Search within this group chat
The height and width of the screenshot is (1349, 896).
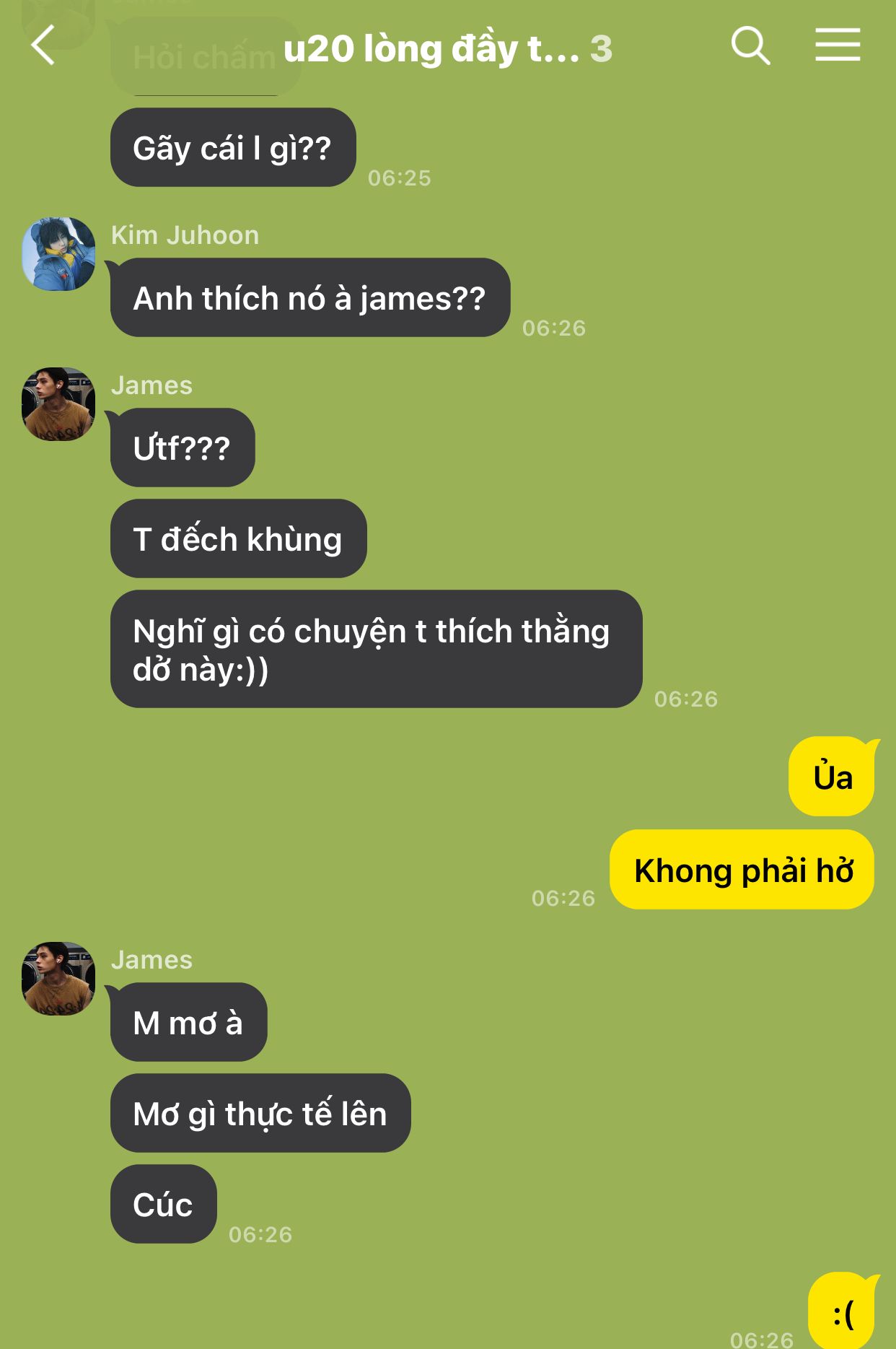click(750, 45)
